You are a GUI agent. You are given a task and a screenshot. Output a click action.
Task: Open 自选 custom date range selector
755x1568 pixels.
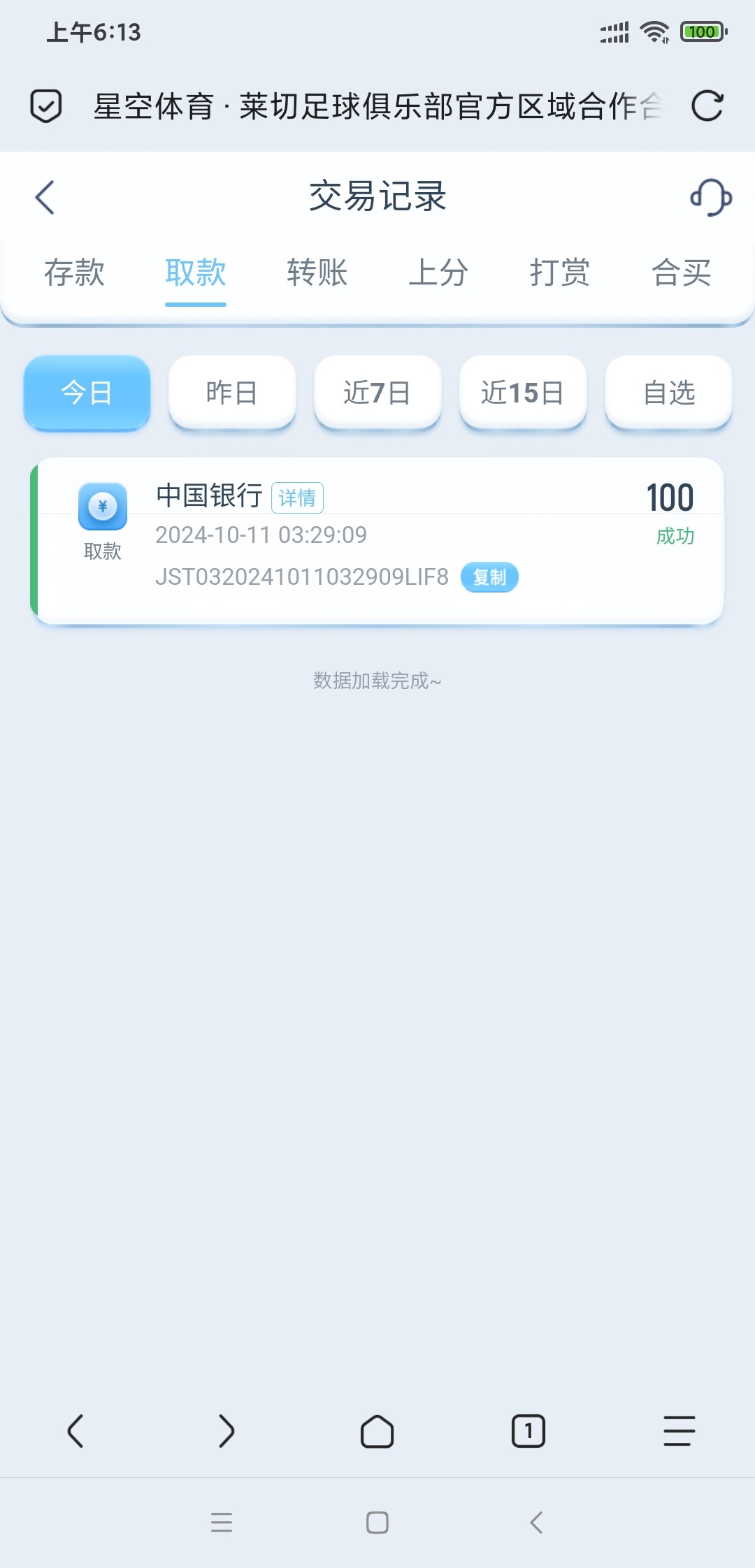668,392
